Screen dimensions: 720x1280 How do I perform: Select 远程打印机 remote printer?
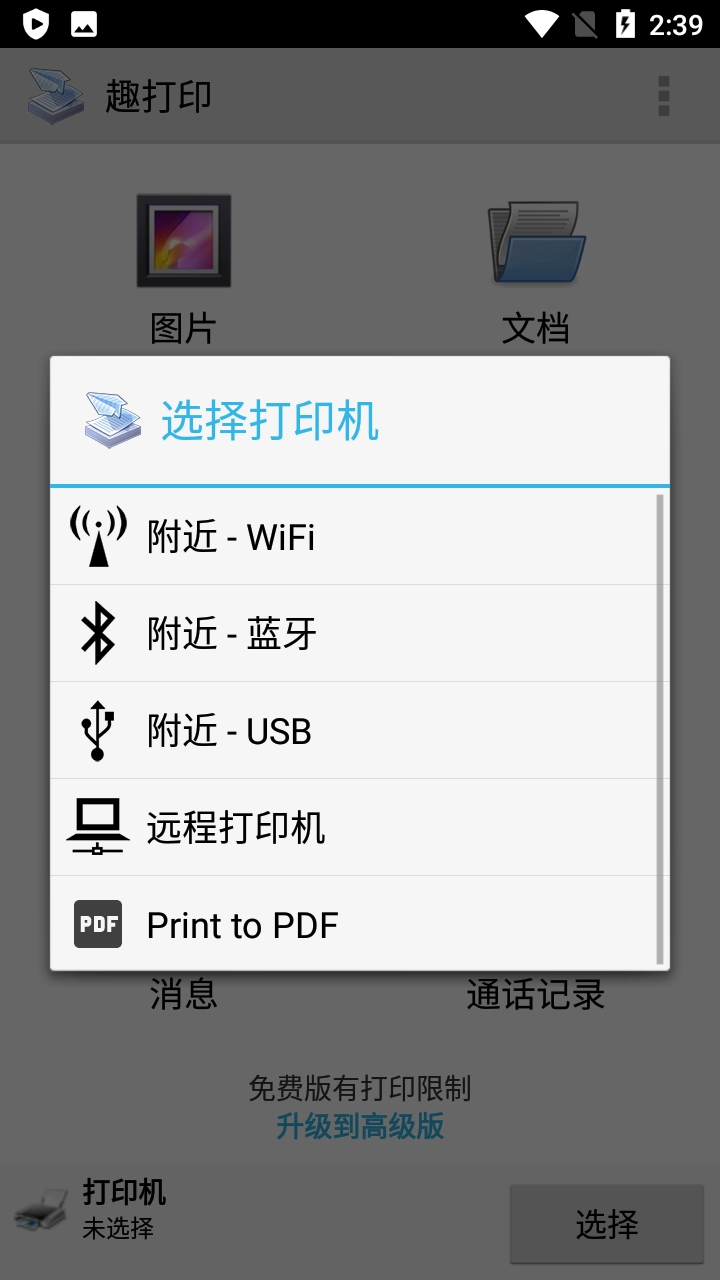pyautogui.click(x=354, y=828)
